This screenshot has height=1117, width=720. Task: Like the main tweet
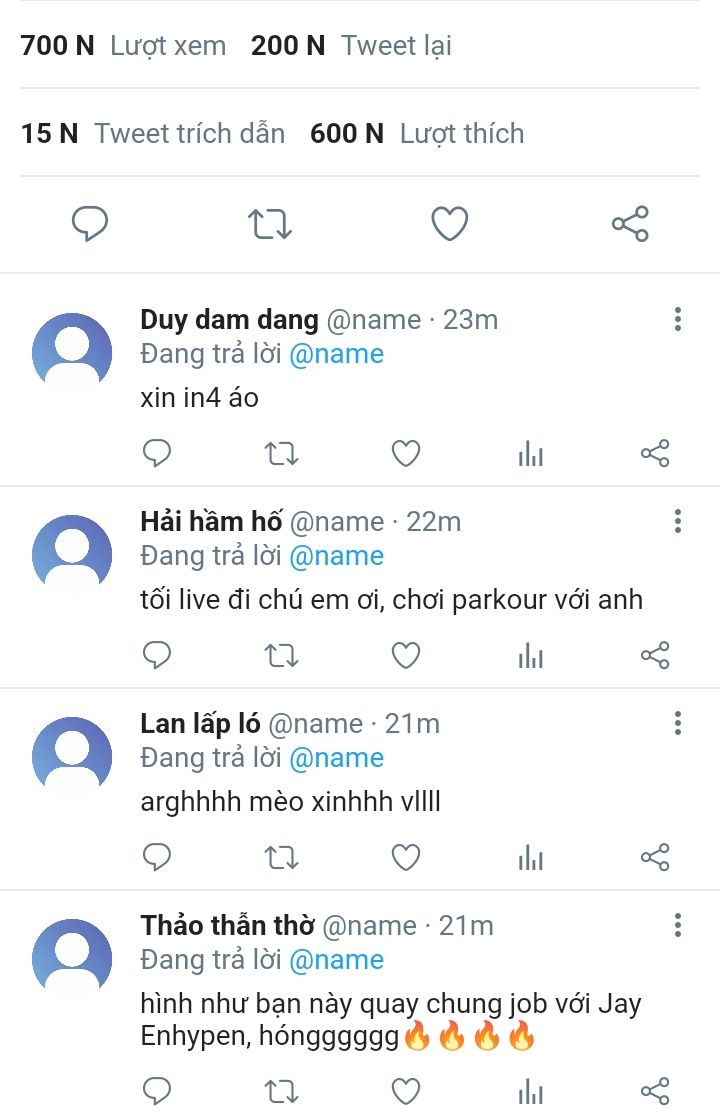tap(450, 224)
